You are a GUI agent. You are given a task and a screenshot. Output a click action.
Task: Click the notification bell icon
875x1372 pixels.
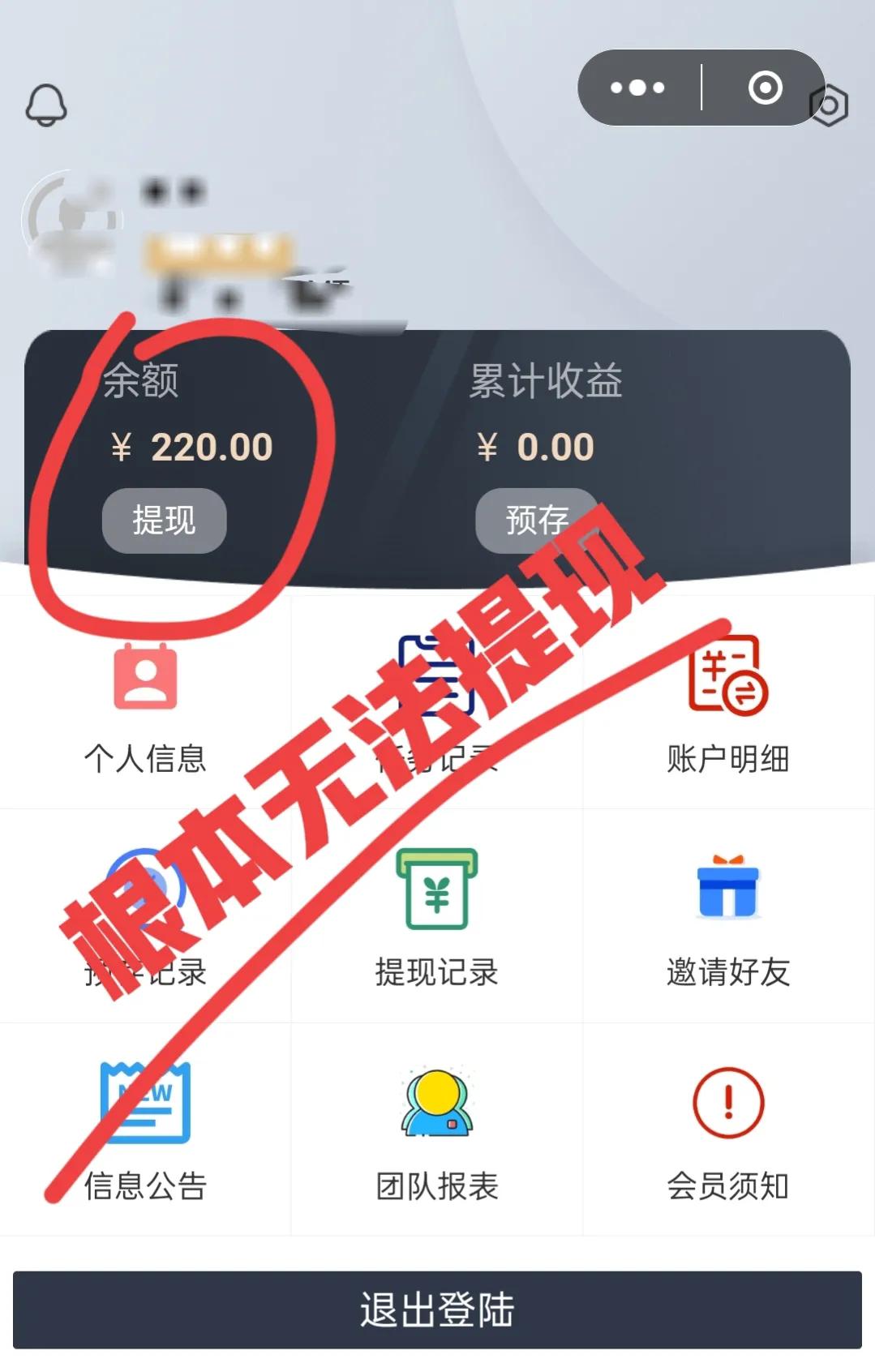point(46,104)
